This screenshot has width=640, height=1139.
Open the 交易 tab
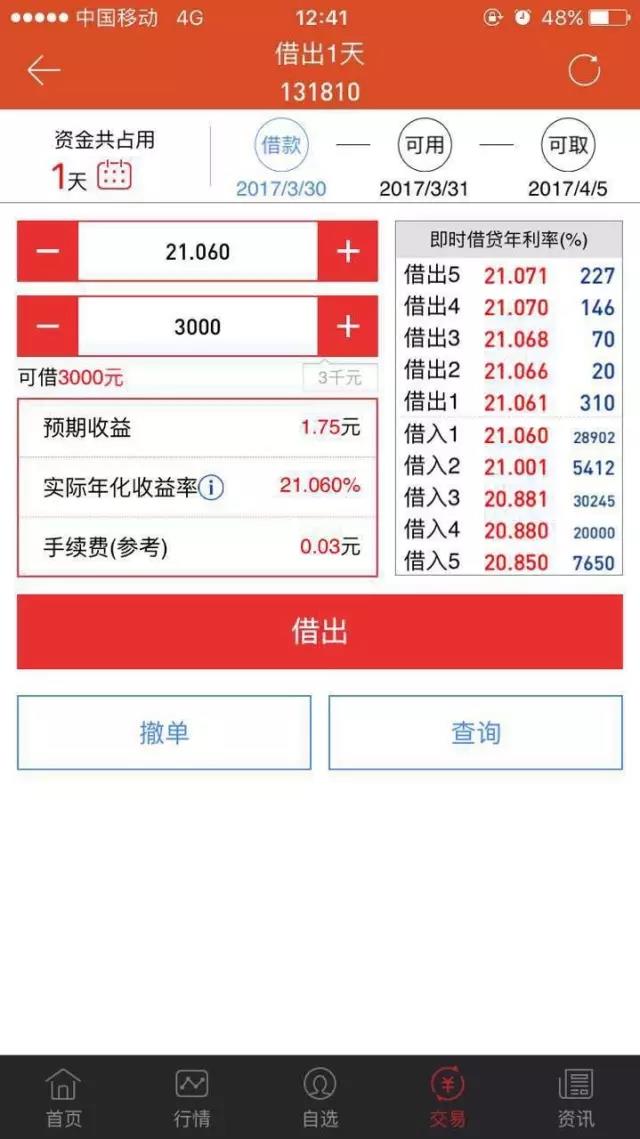[x=447, y=1097]
